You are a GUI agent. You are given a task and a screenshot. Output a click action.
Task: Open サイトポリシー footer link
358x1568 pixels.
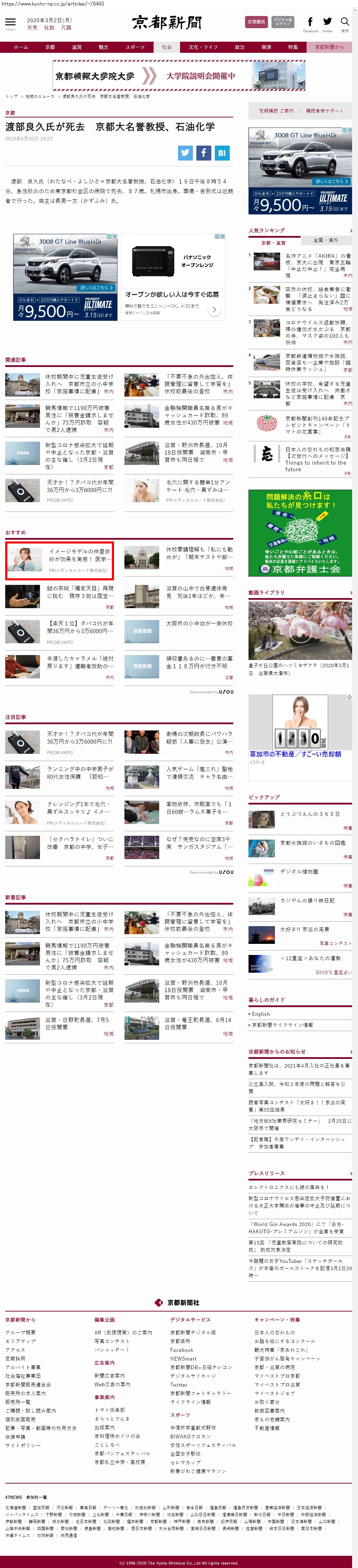click(23, 1444)
